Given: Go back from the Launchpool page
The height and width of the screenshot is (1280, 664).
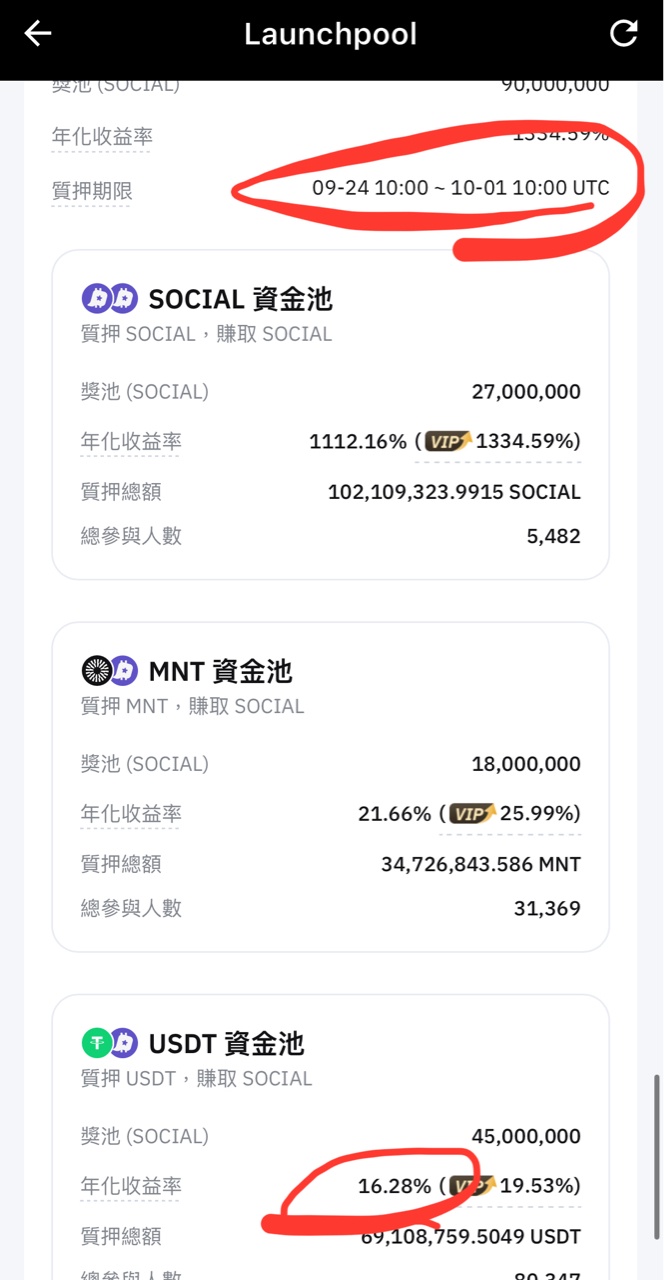Looking at the screenshot, I should [38, 34].
